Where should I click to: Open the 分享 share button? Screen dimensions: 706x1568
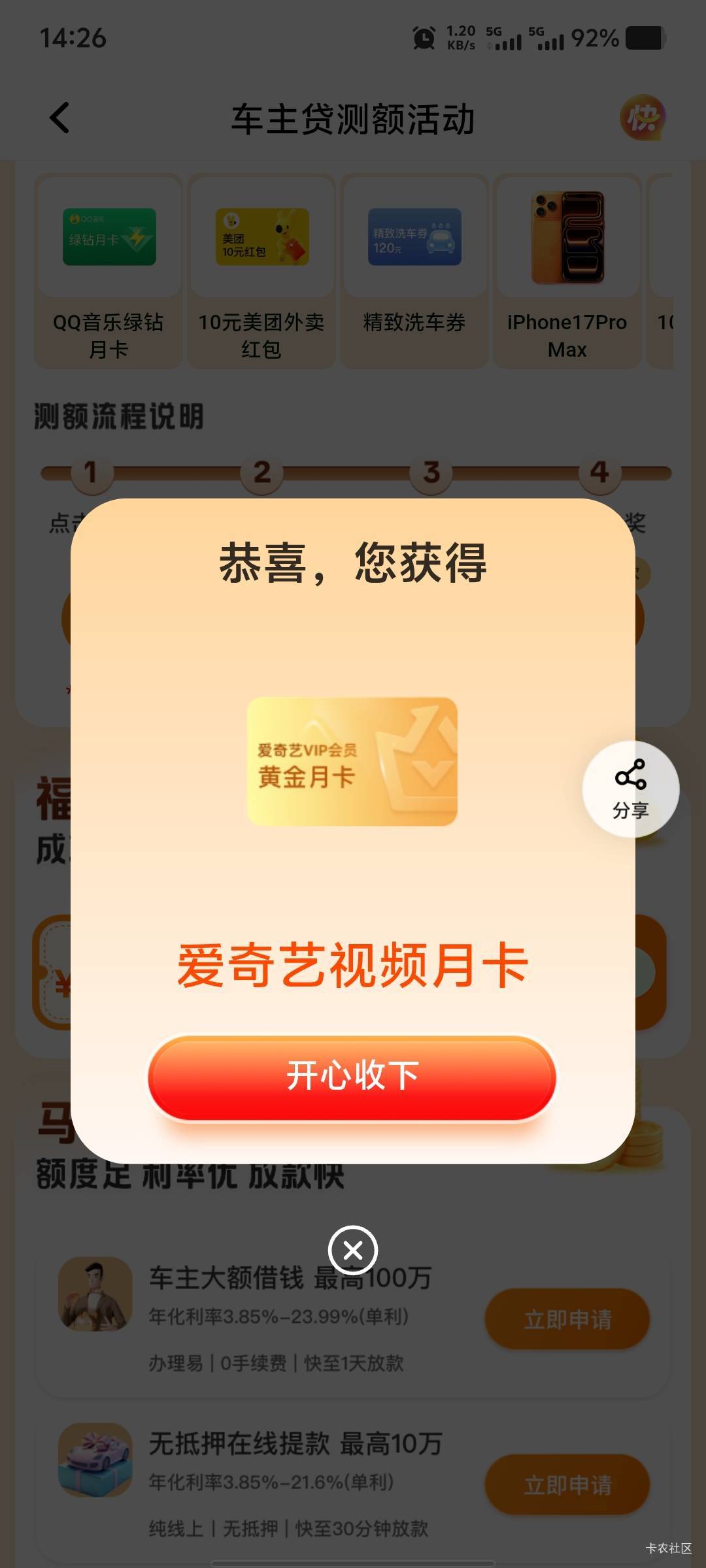(x=631, y=789)
